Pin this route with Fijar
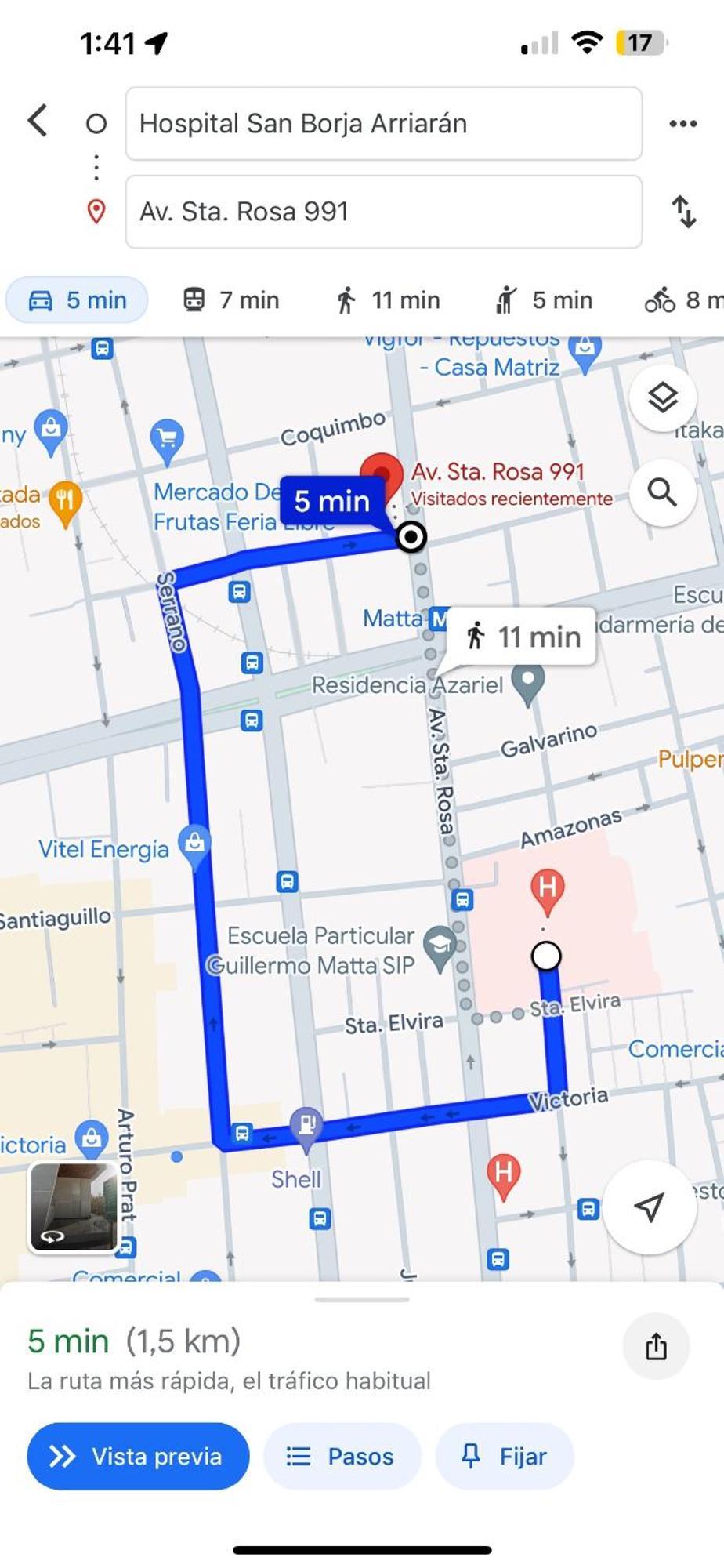This screenshot has height=1568, width=724. 504,1456
